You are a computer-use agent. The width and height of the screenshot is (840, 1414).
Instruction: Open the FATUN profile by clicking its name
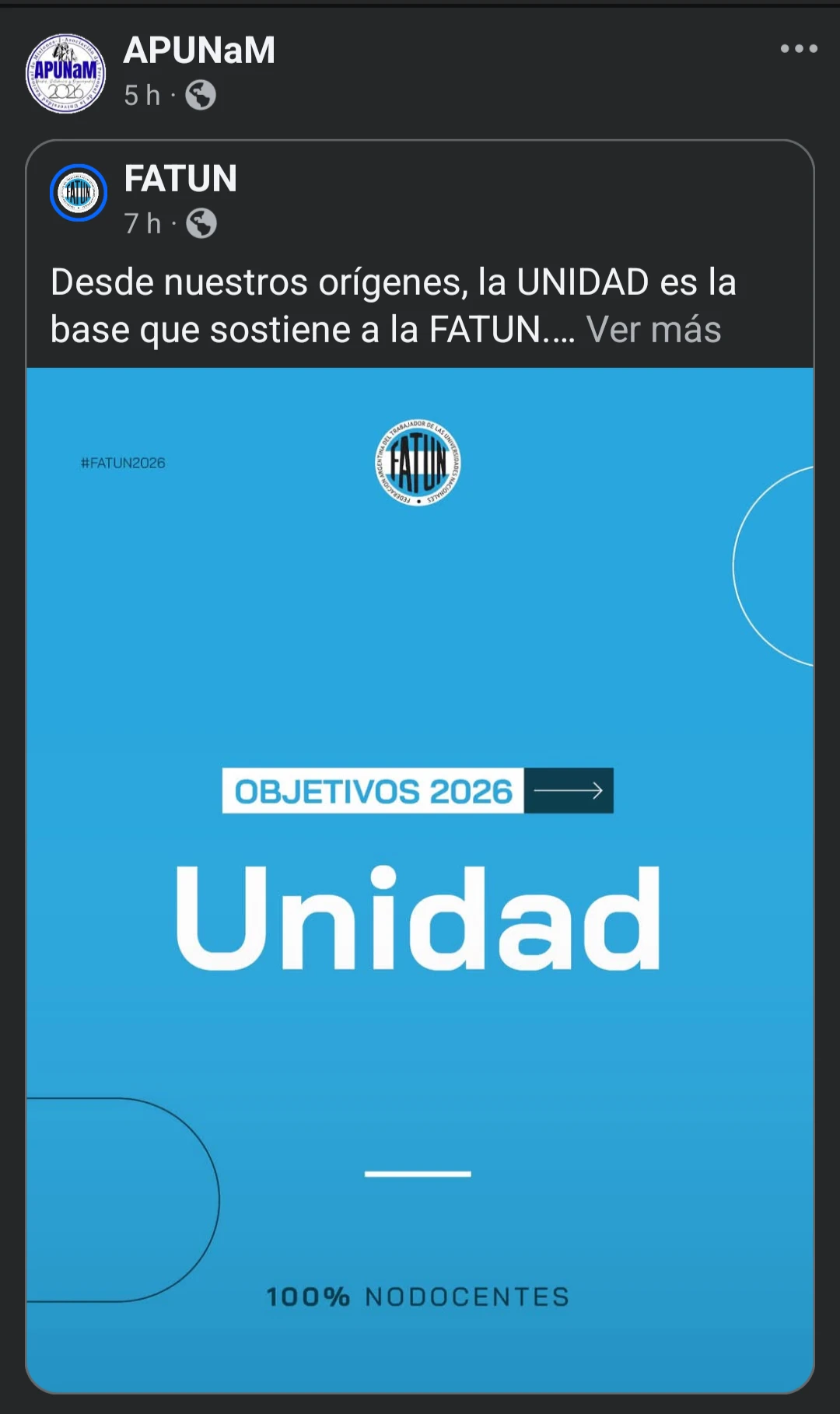180,178
